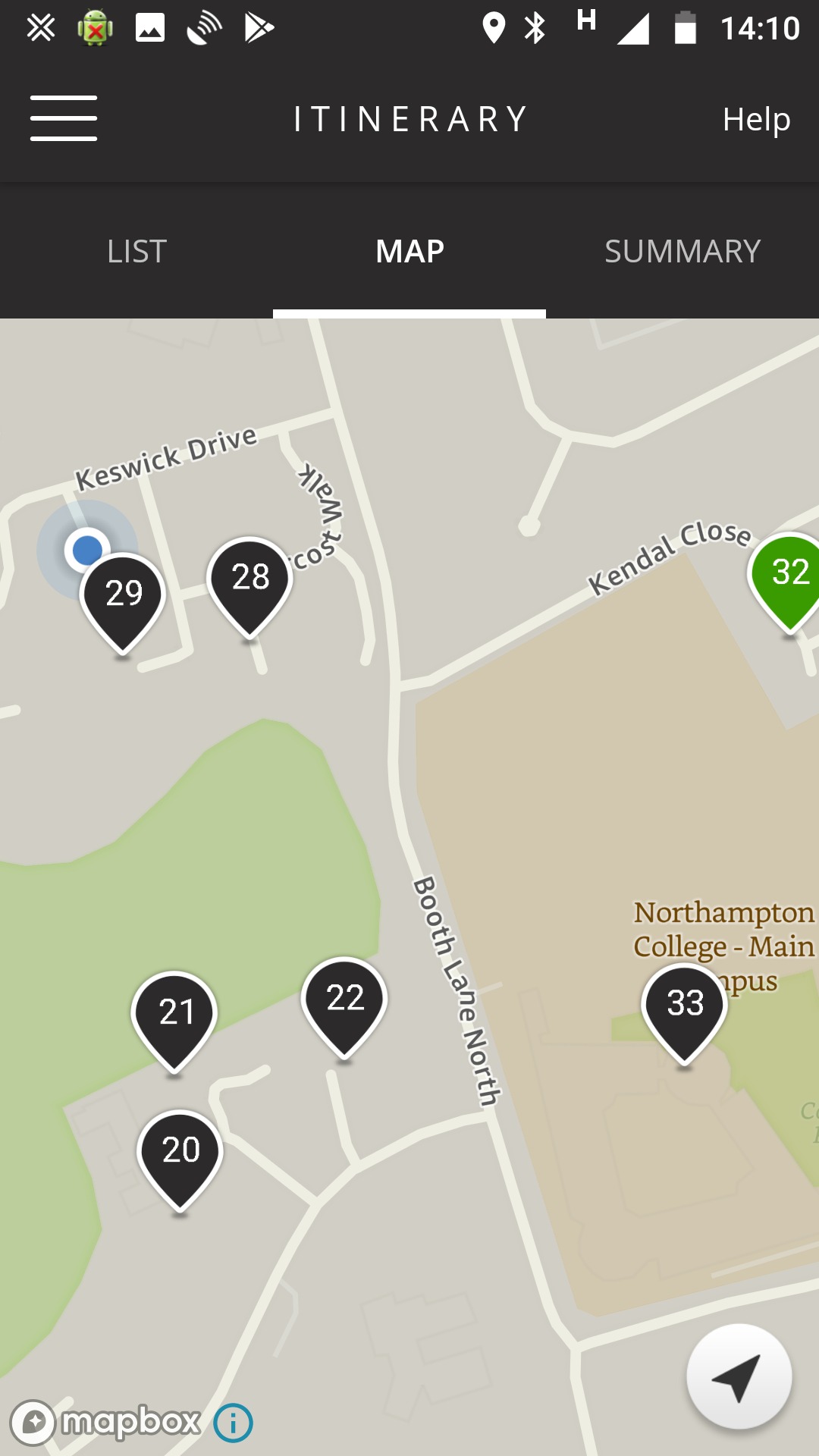Tap map pin number 28
819x1456 pixels.
[250, 580]
